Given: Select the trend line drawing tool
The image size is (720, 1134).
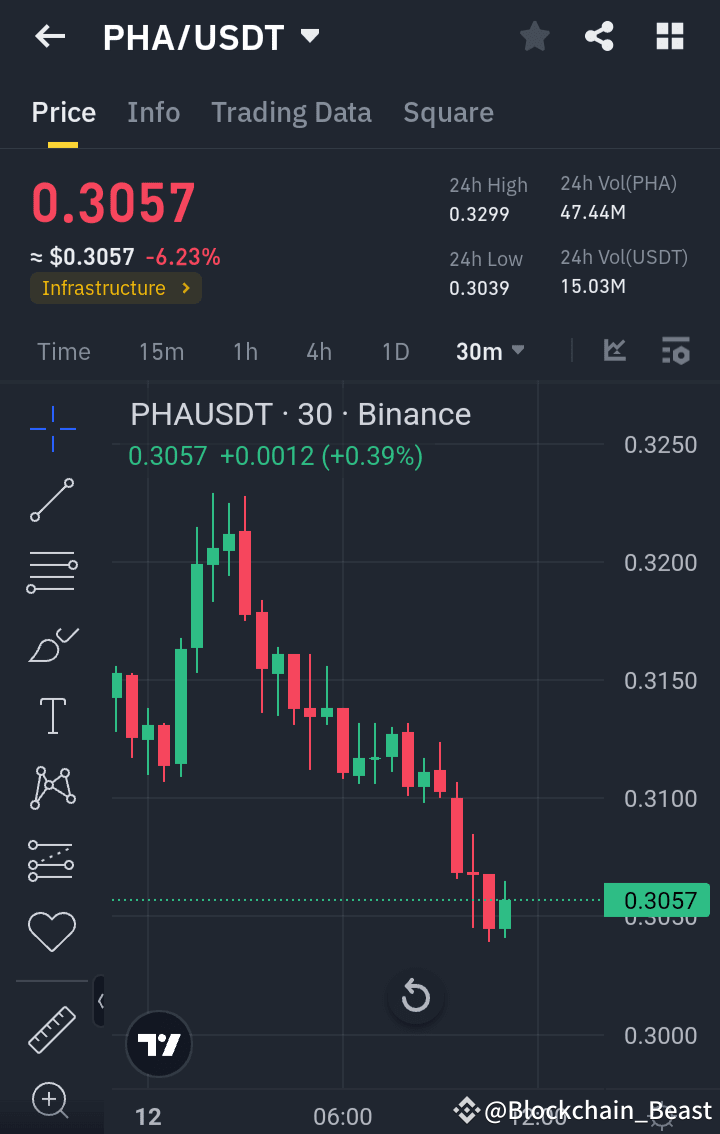Looking at the screenshot, I should point(52,500).
